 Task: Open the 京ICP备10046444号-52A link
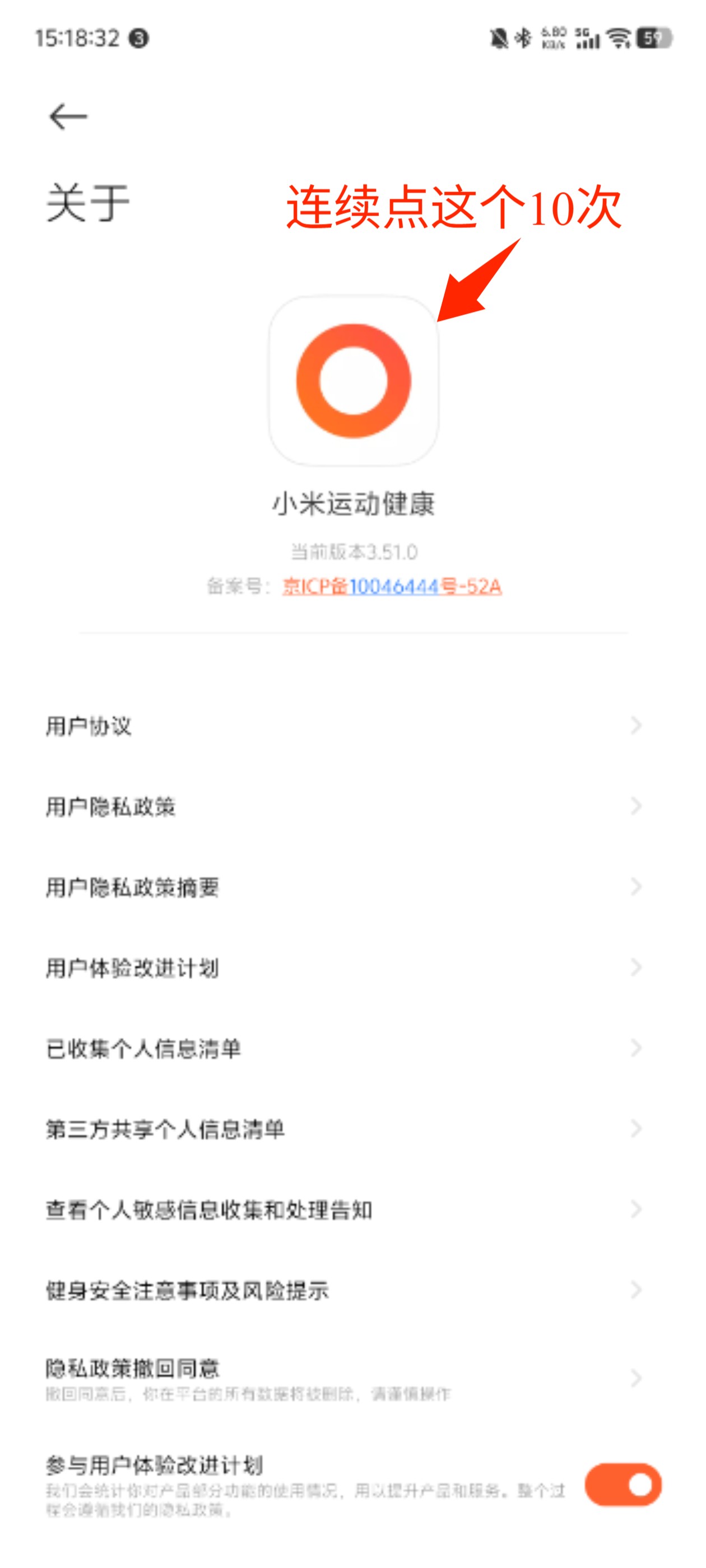click(x=392, y=586)
